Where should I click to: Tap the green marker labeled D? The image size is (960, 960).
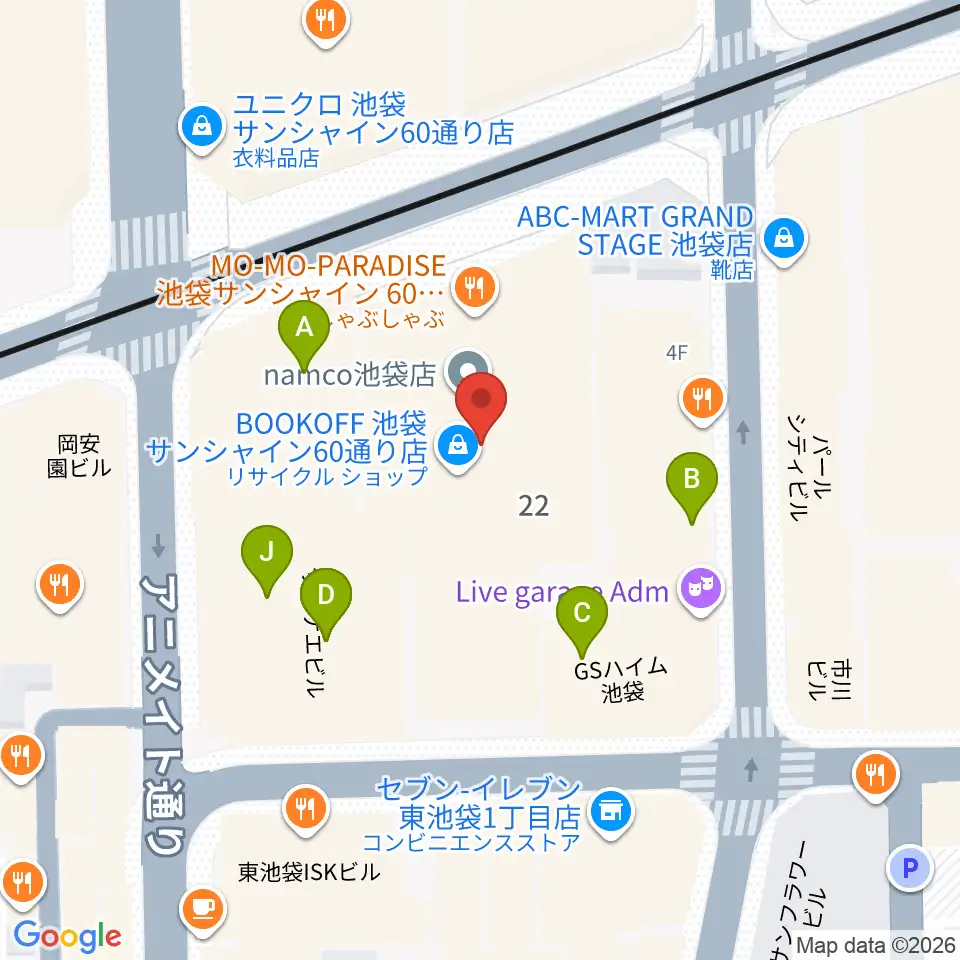(x=326, y=602)
